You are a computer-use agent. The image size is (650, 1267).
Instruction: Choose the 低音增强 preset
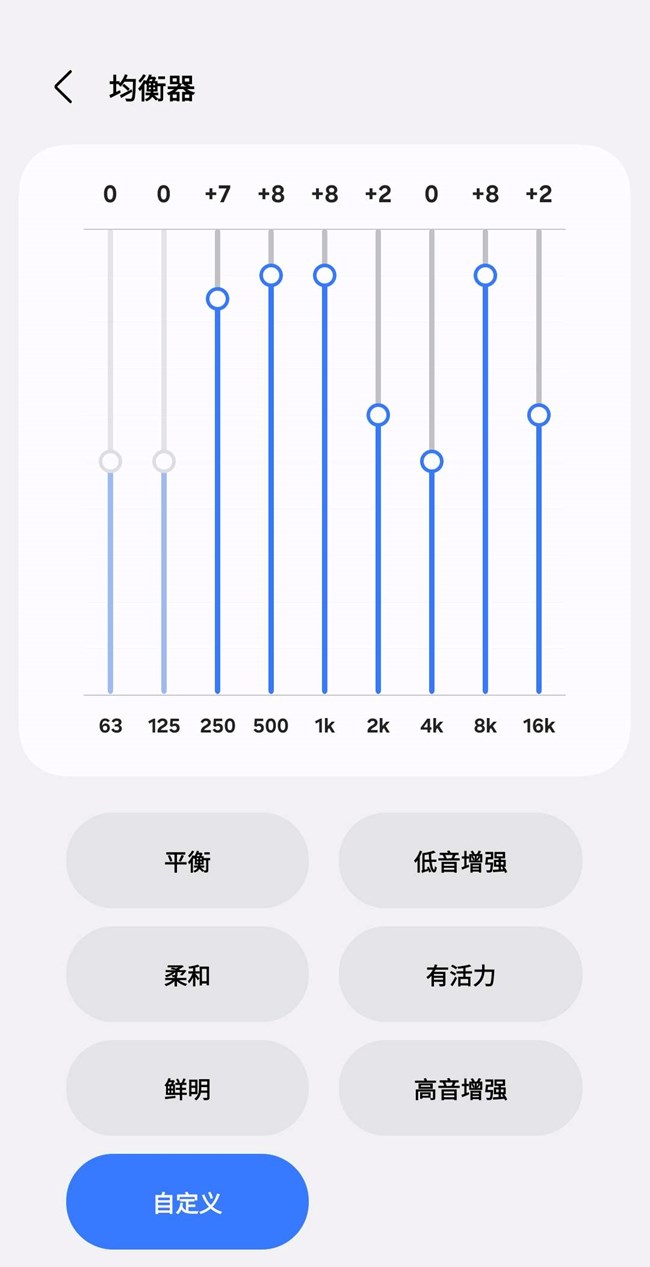pyautogui.click(x=460, y=861)
